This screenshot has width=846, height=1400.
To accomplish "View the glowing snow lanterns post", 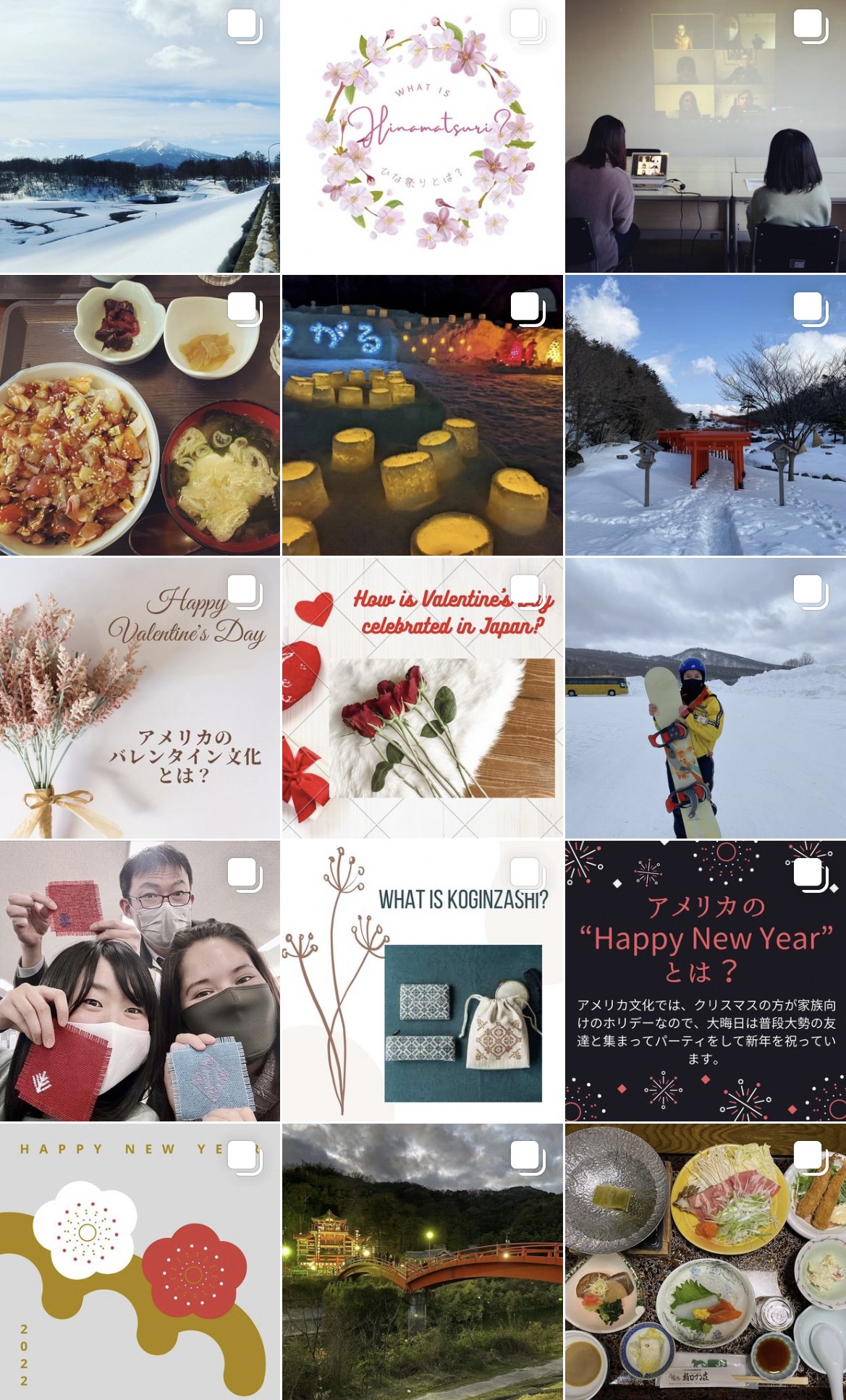I will coord(422,415).
